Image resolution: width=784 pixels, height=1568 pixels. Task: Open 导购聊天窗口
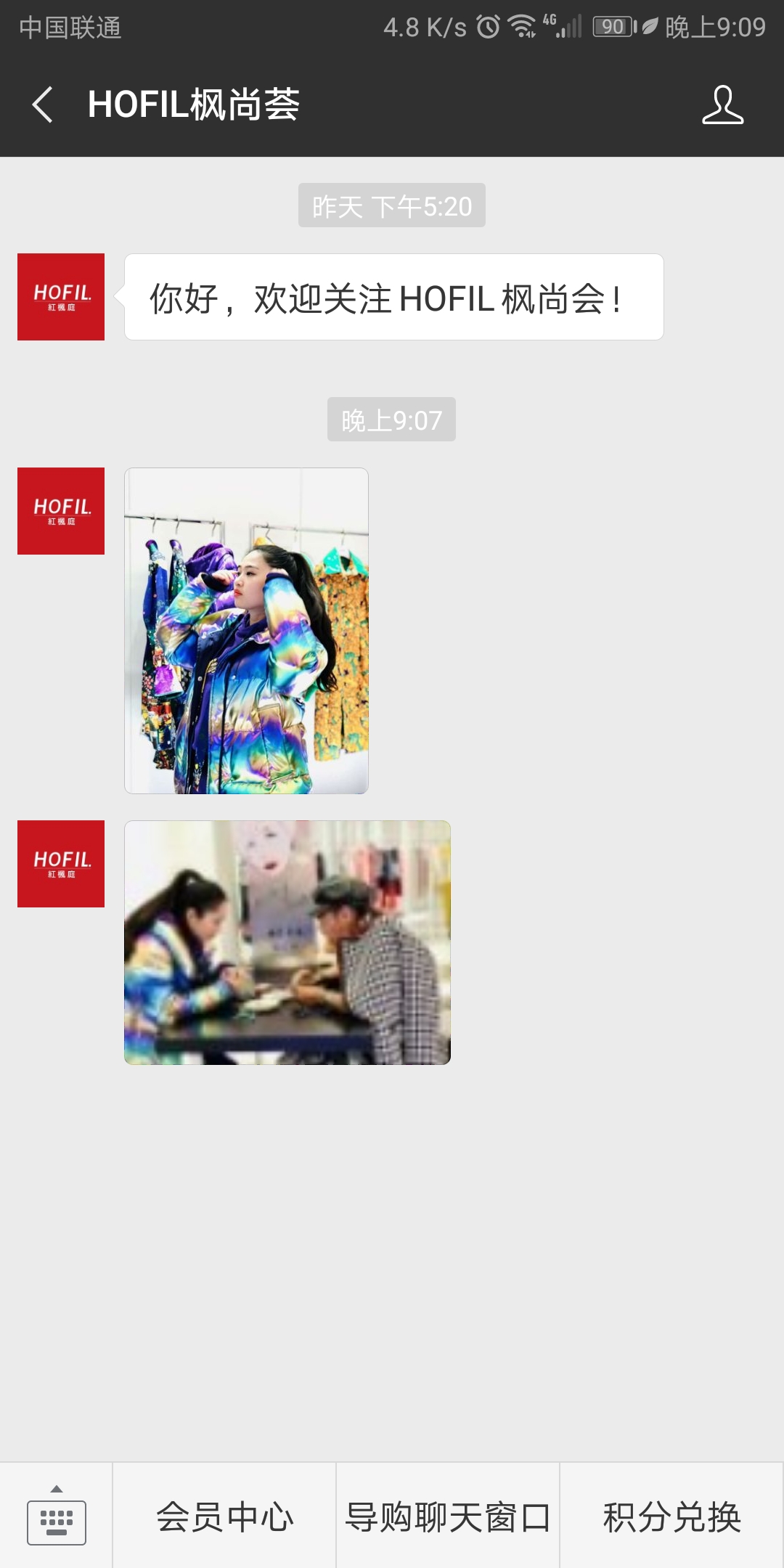(448, 1517)
